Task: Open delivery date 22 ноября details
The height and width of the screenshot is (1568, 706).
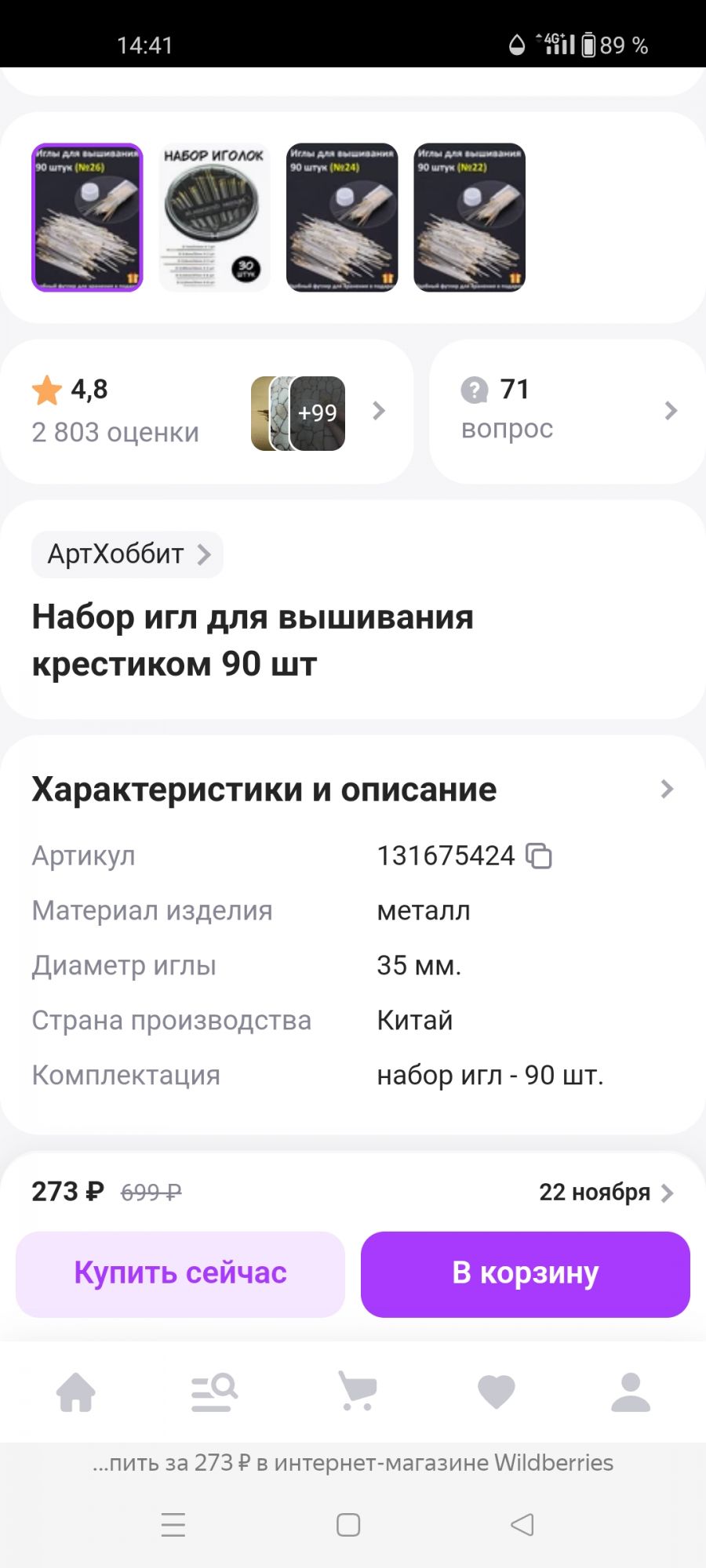Action: point(606,1192)
